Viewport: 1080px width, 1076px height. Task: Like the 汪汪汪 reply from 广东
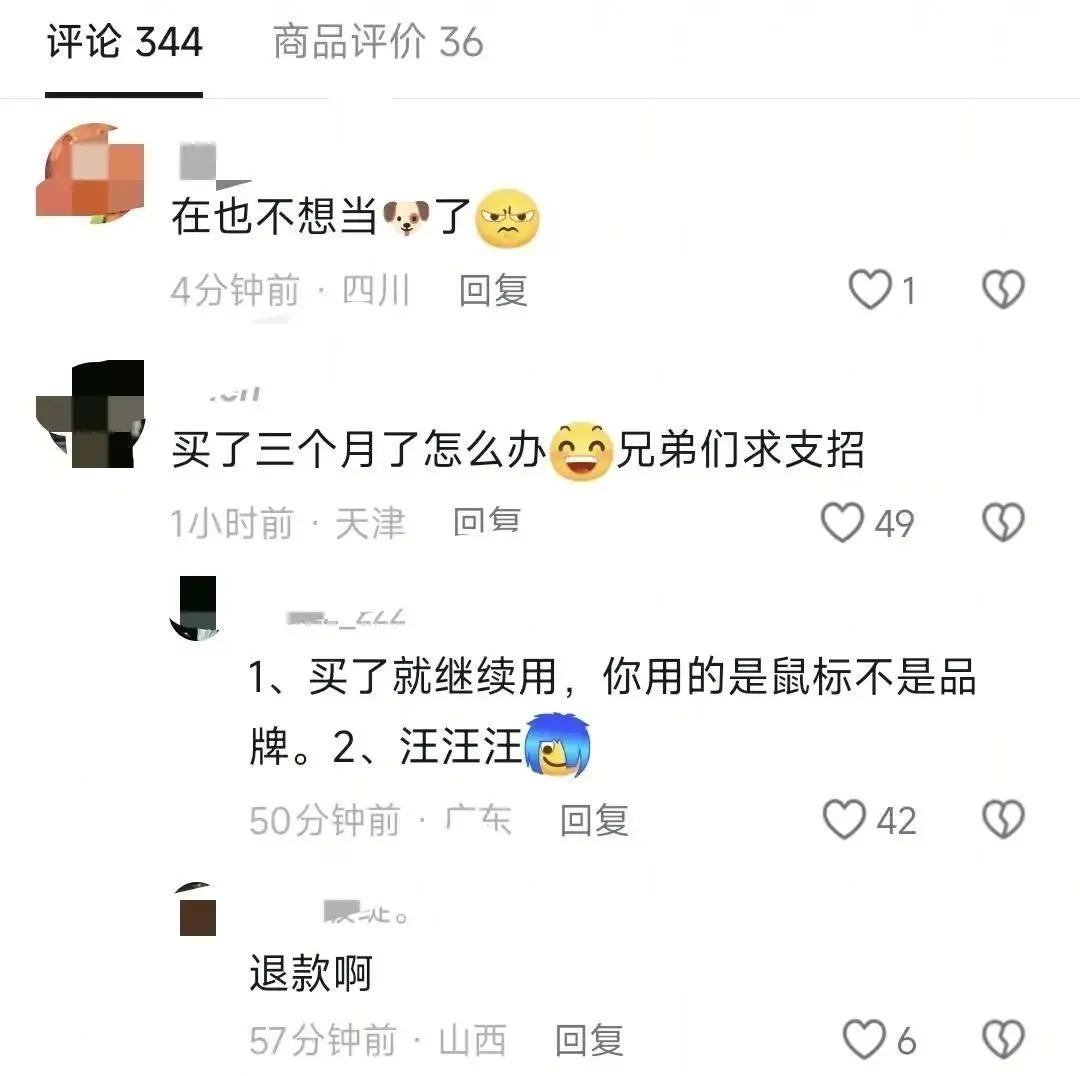click(845, 820)
